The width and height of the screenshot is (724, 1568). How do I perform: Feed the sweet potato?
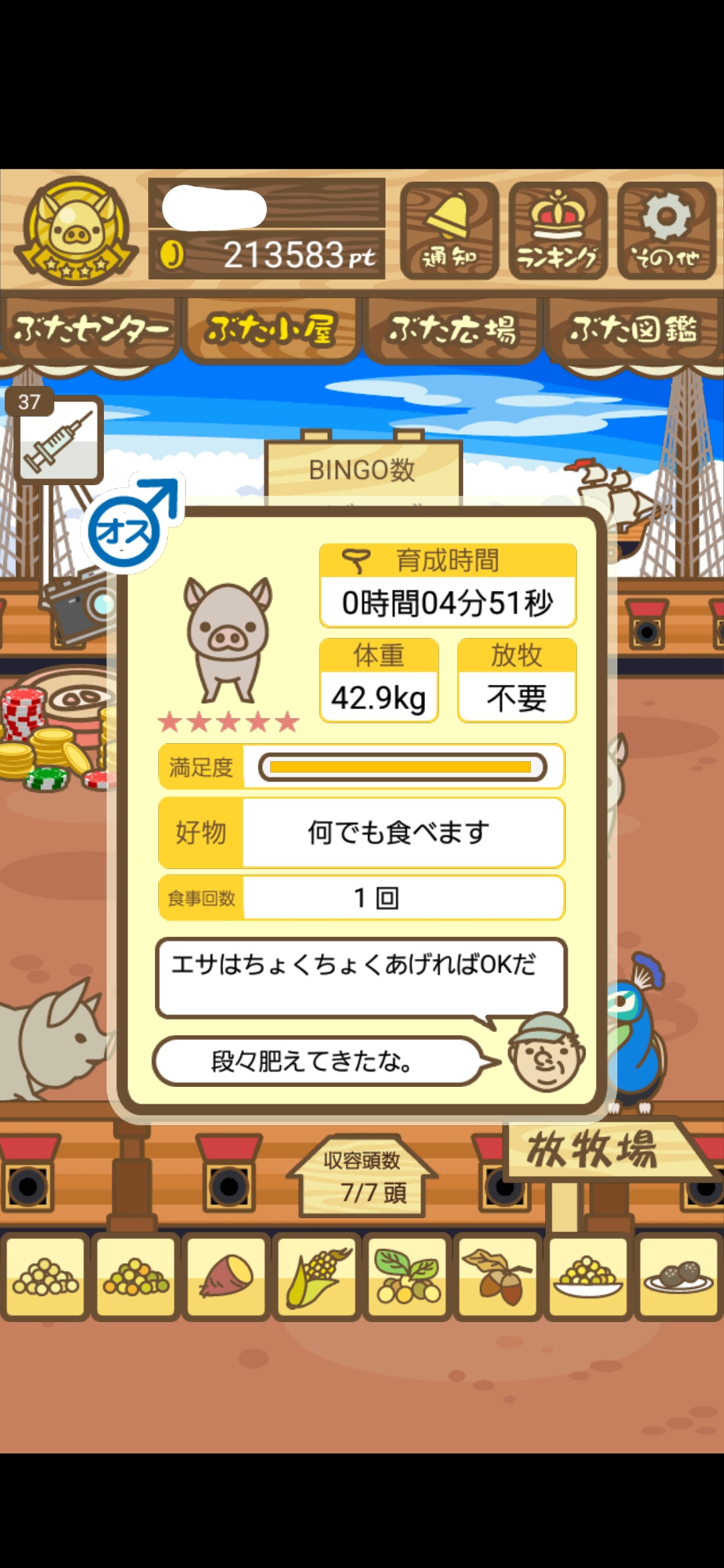pyautogui.click(x=227, y=1276)
